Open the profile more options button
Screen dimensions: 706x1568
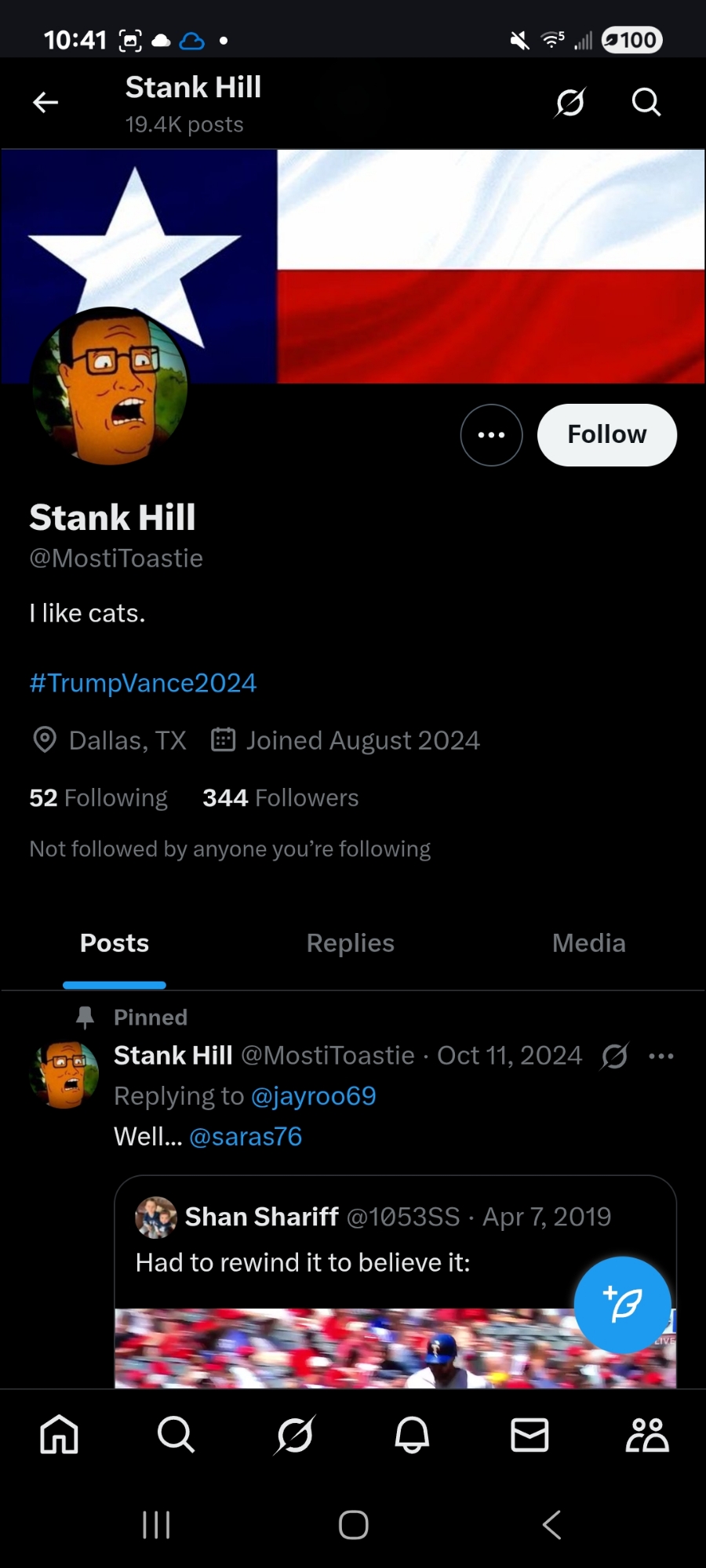click(491, 435)
